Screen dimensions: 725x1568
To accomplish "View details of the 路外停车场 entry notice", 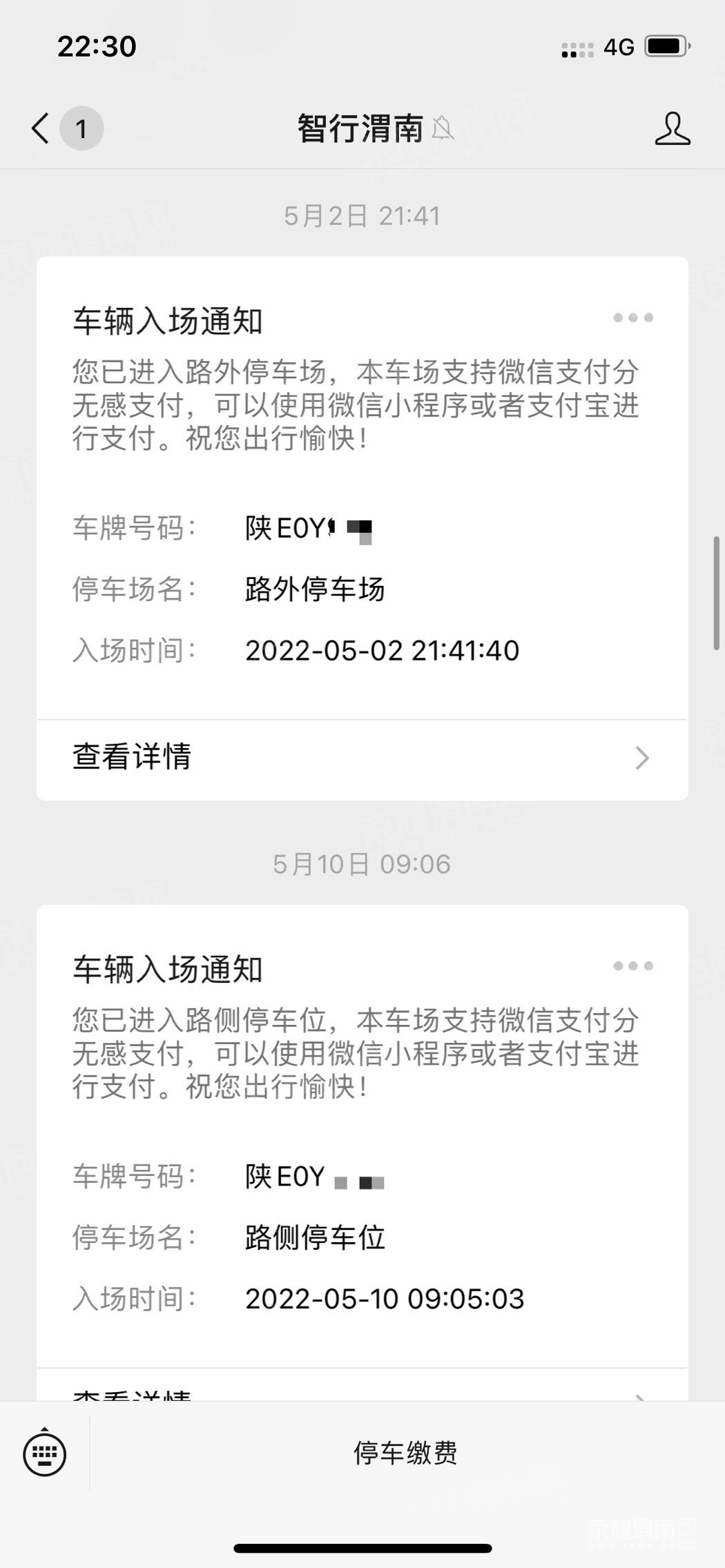I will point(362,758).
